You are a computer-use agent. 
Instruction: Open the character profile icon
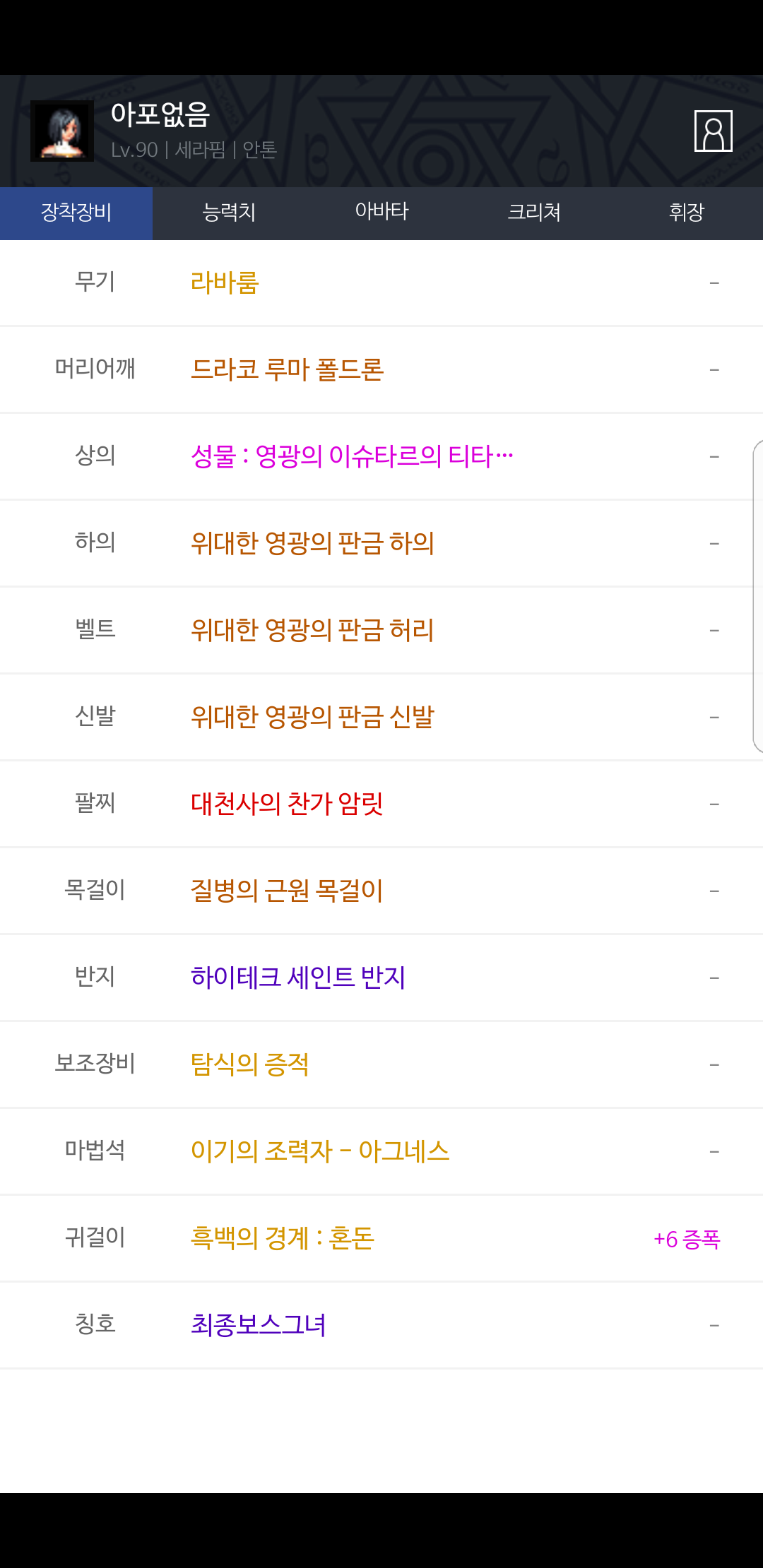click(x=713, y=131)
